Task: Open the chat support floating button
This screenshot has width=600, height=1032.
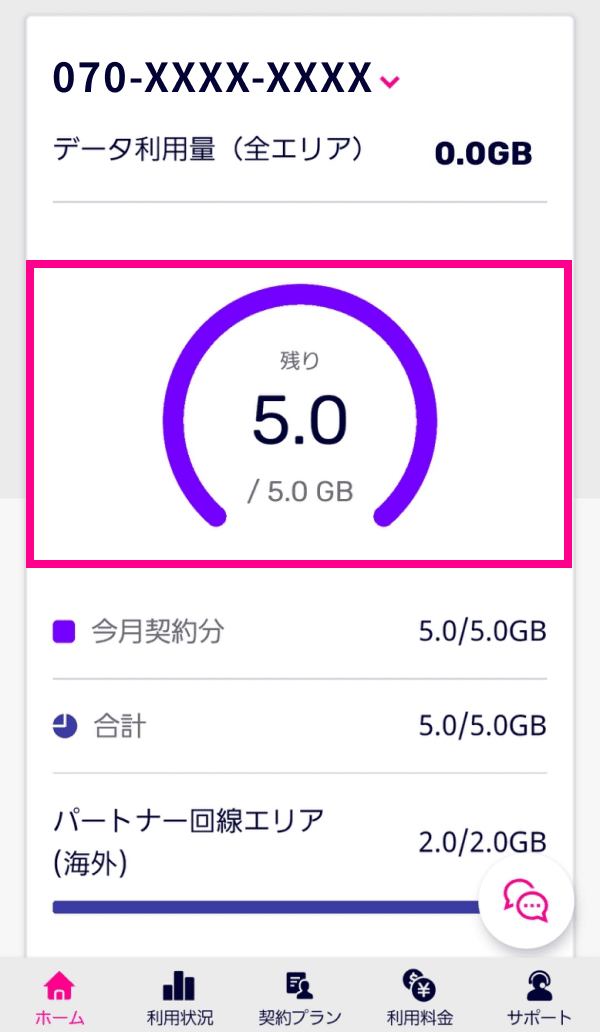Action: [x=526, y=901]
